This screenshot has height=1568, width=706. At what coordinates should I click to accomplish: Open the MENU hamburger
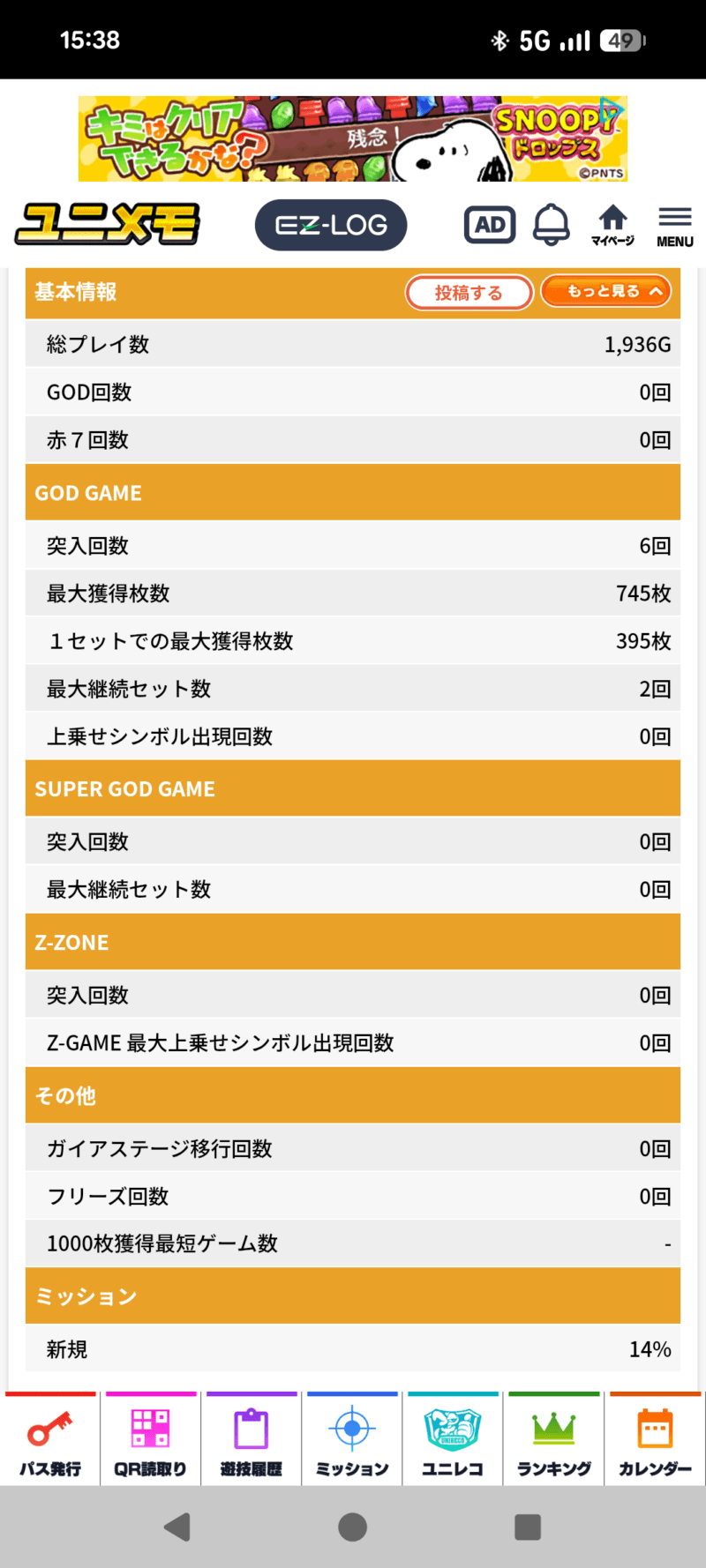(x=675, y=226)
